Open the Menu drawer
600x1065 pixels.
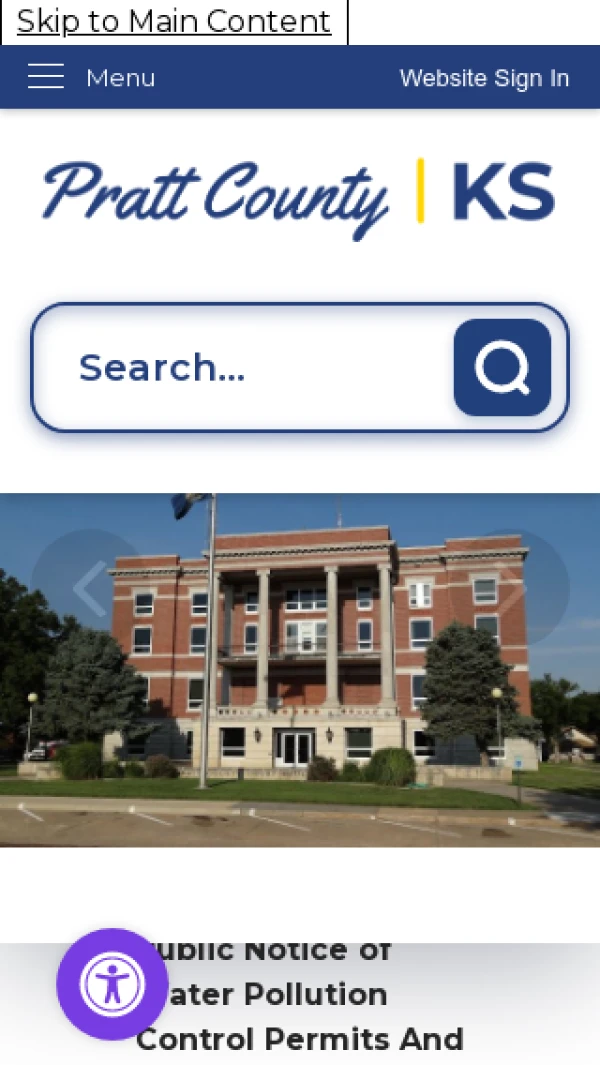91,77
